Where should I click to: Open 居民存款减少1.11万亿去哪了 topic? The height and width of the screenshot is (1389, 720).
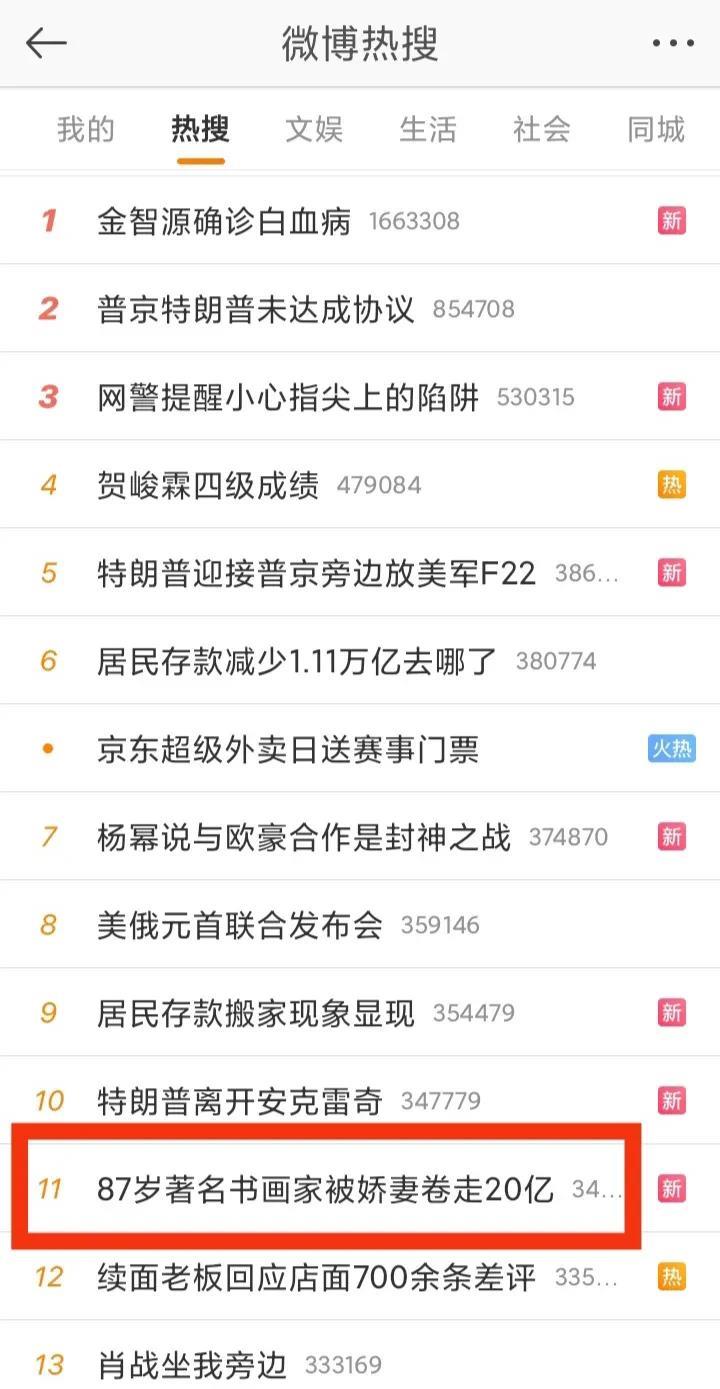360,661
